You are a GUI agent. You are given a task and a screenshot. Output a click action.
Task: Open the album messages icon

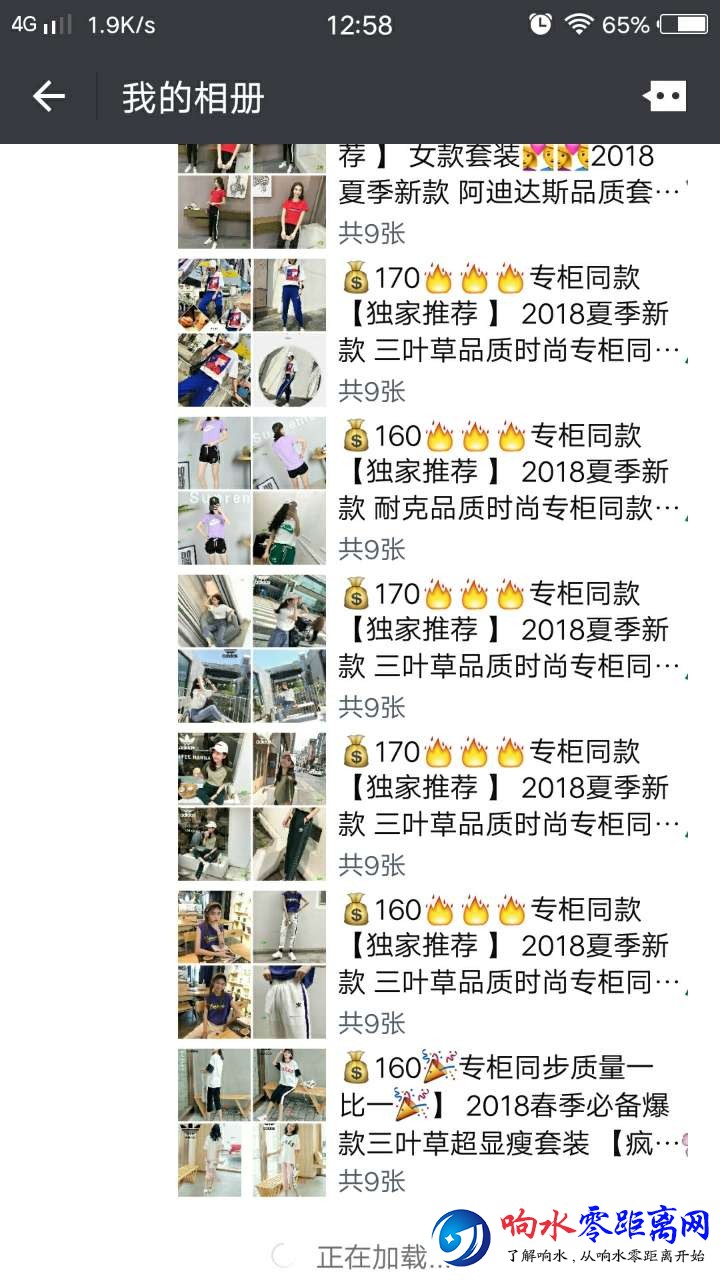[665, 97]
